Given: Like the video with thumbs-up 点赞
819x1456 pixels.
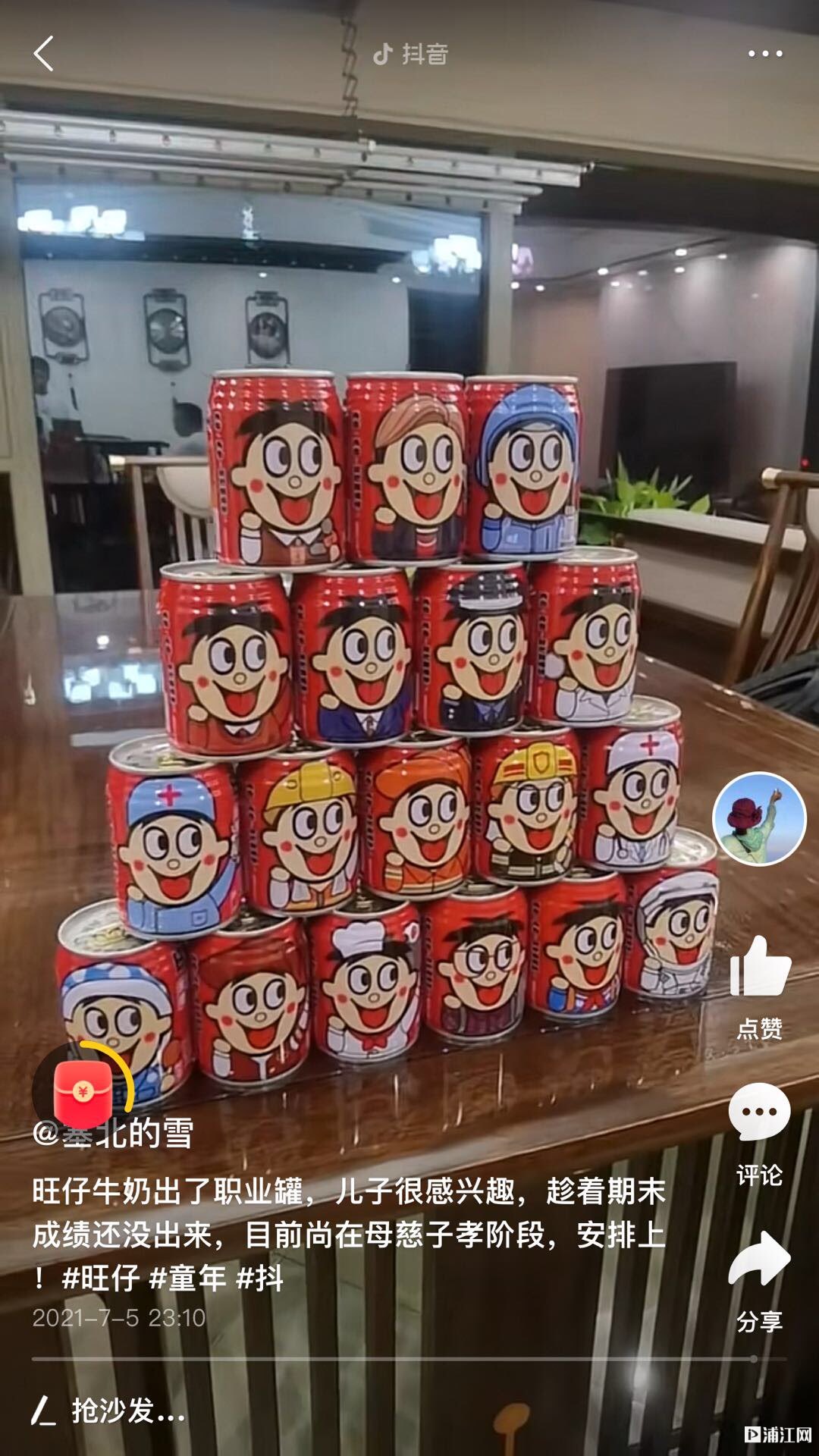Looking at the screenshot, I should (760, 967).
